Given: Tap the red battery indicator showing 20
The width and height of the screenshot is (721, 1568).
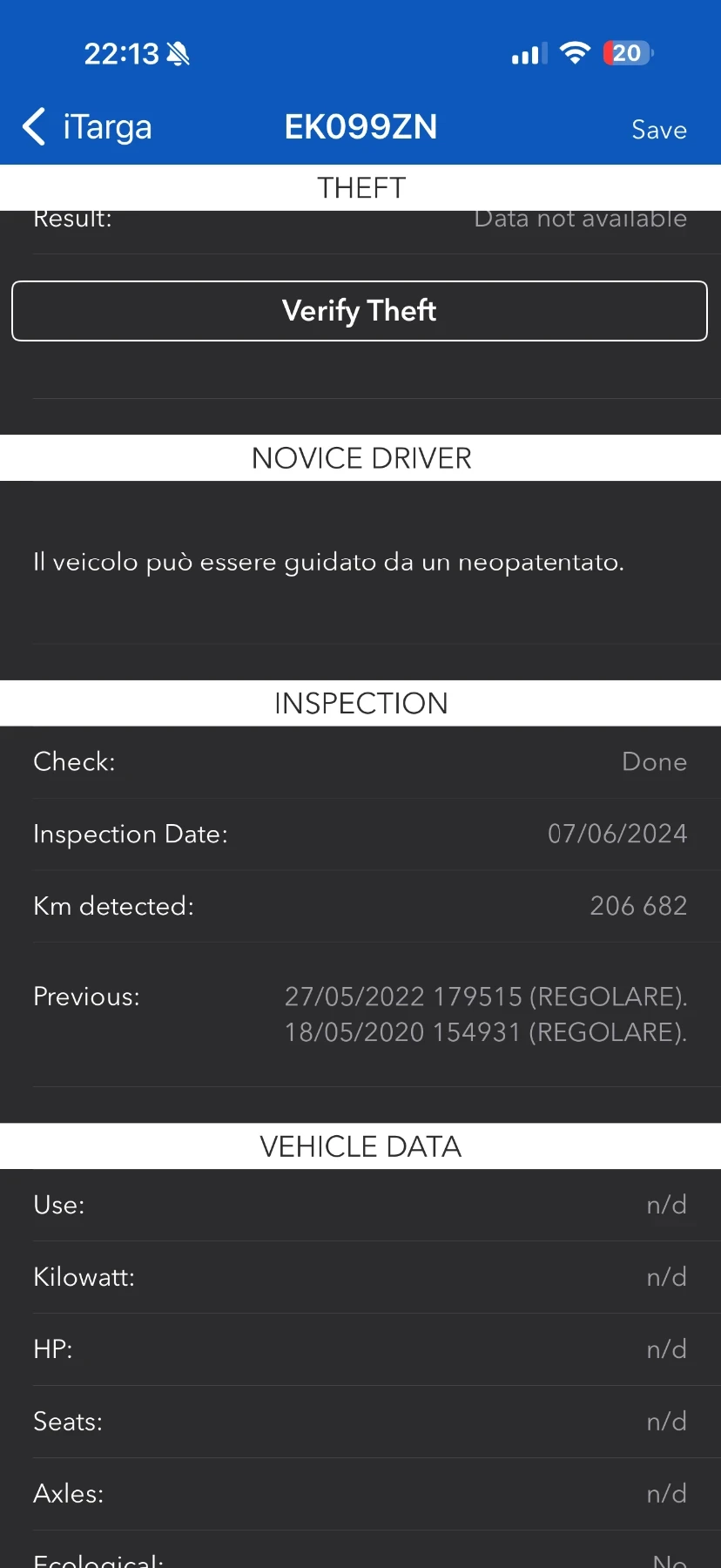Looking at the screenshot, I should [x=626, y=53].
